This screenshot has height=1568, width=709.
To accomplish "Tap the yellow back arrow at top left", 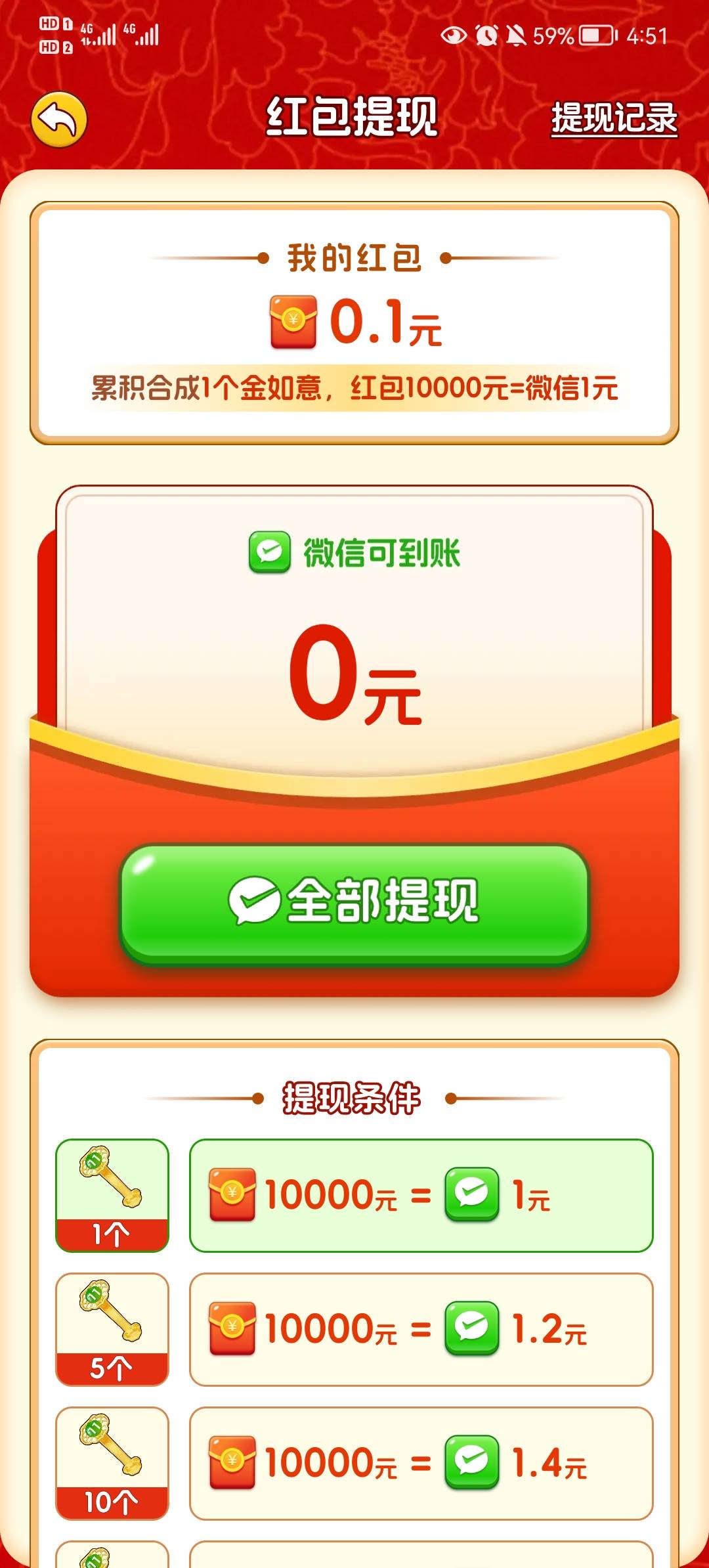I will [x=59, y=120].
